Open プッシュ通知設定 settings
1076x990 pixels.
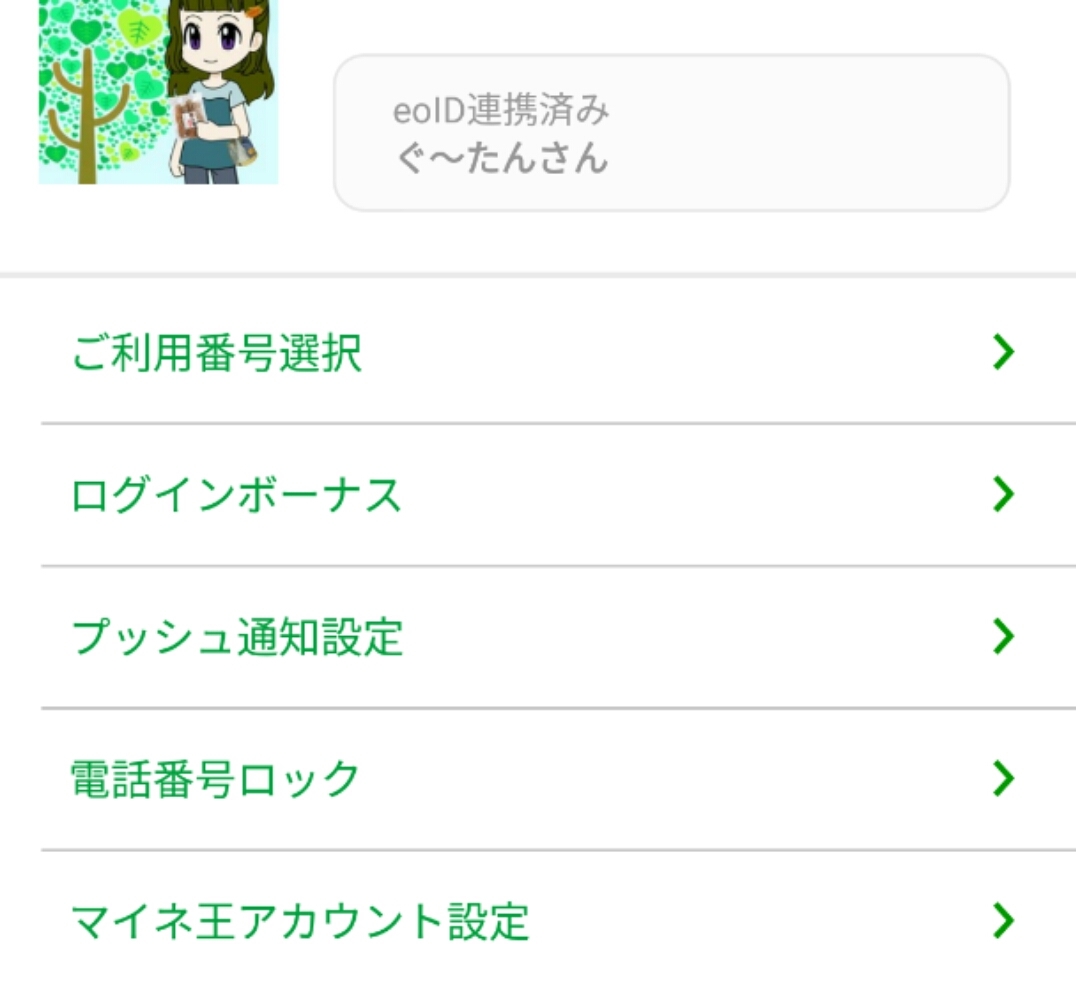tap(538, 637)
